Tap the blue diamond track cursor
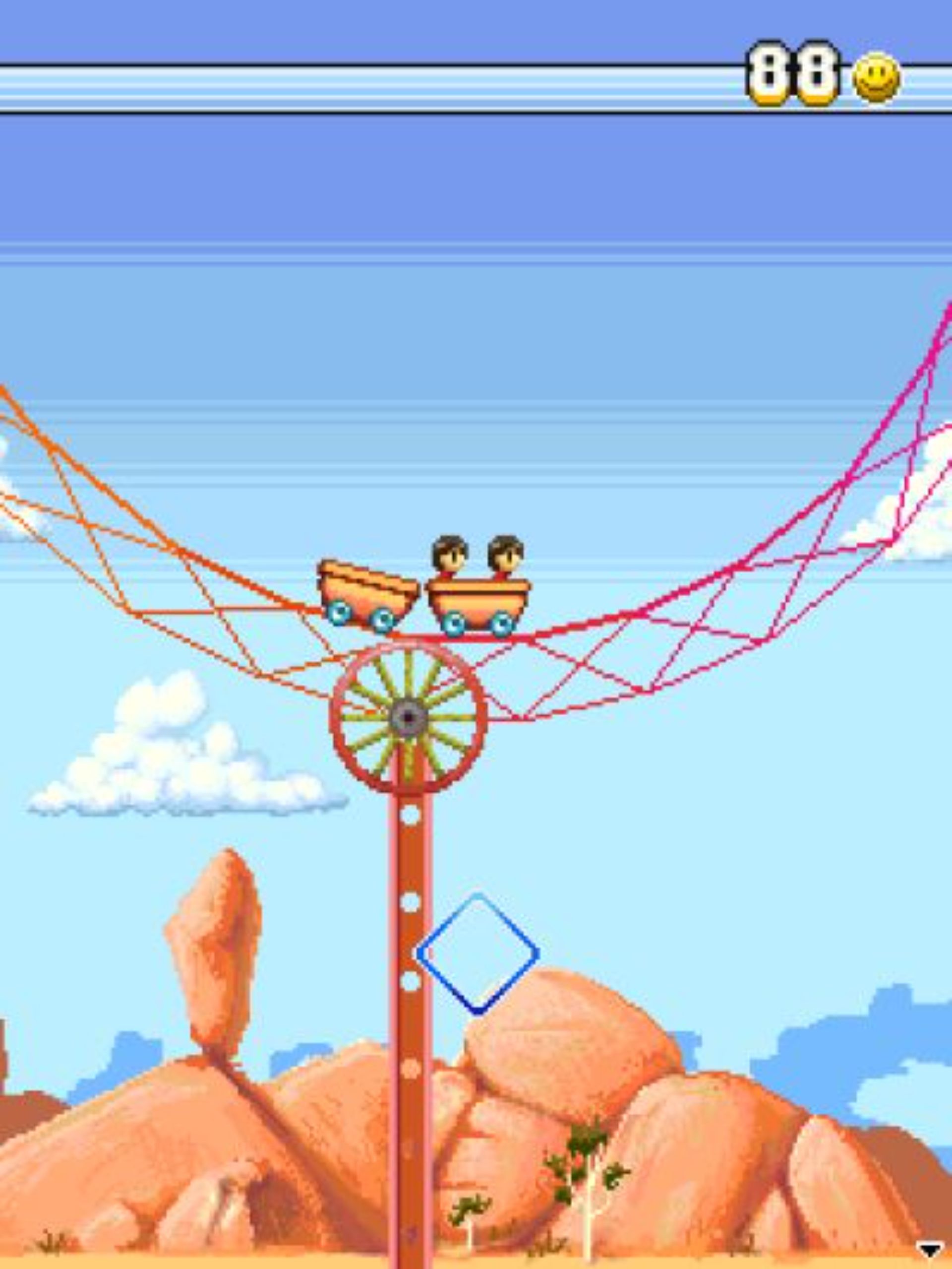Image resolution: width=952 pixels, height=1269 pixels. tap(477, 954)
